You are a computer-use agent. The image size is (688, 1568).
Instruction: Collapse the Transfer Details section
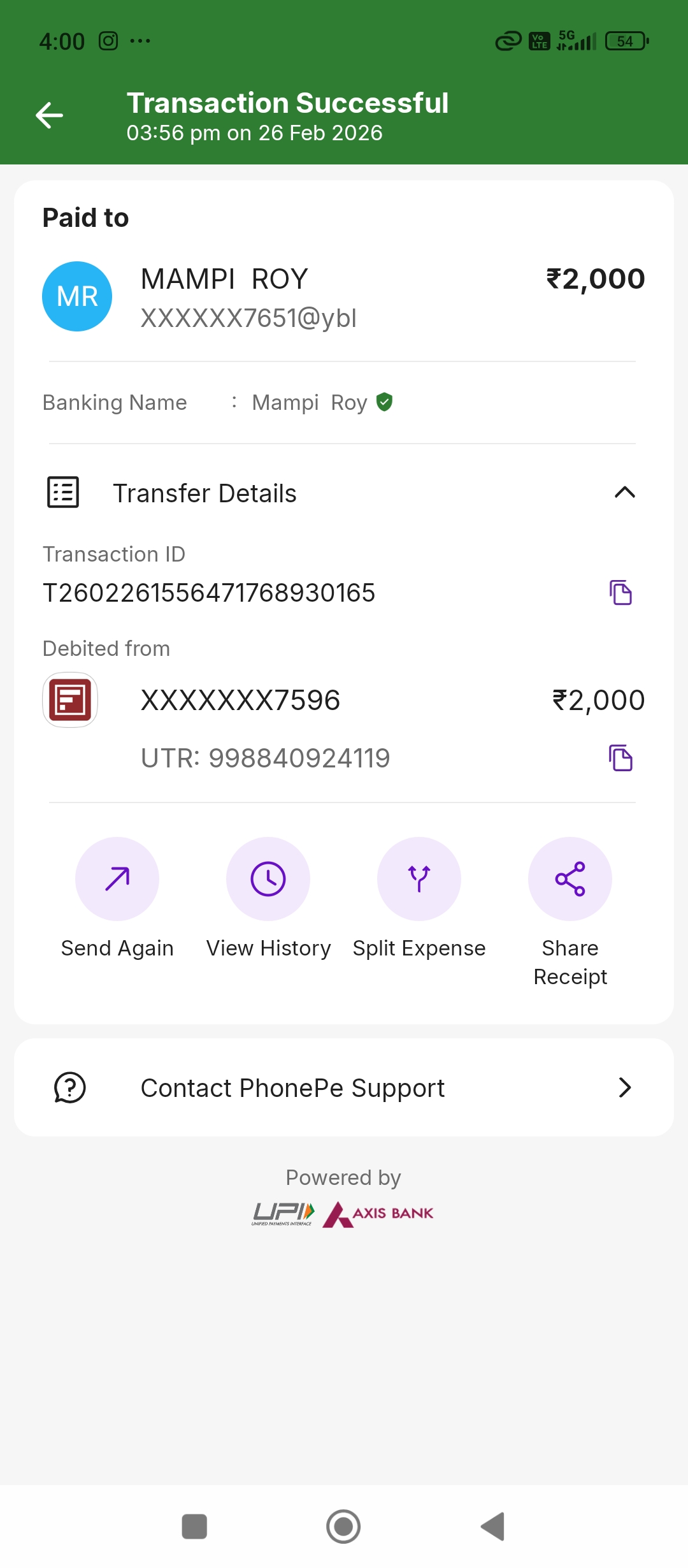pos(624,493)
